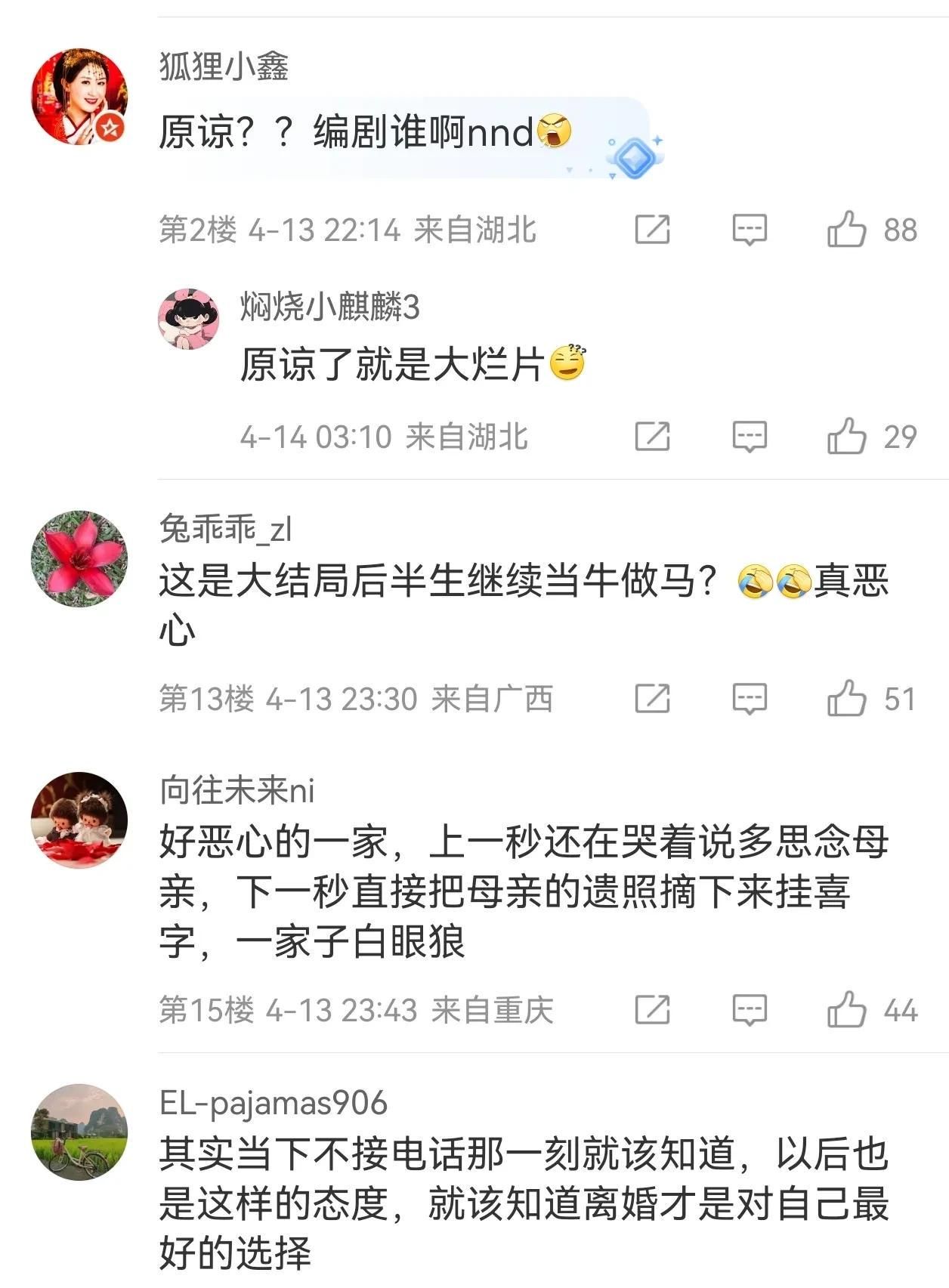Share 狐狸小鑫's comment
Image resolution: width=949 pixels, height=1288 pixels.
652,229
